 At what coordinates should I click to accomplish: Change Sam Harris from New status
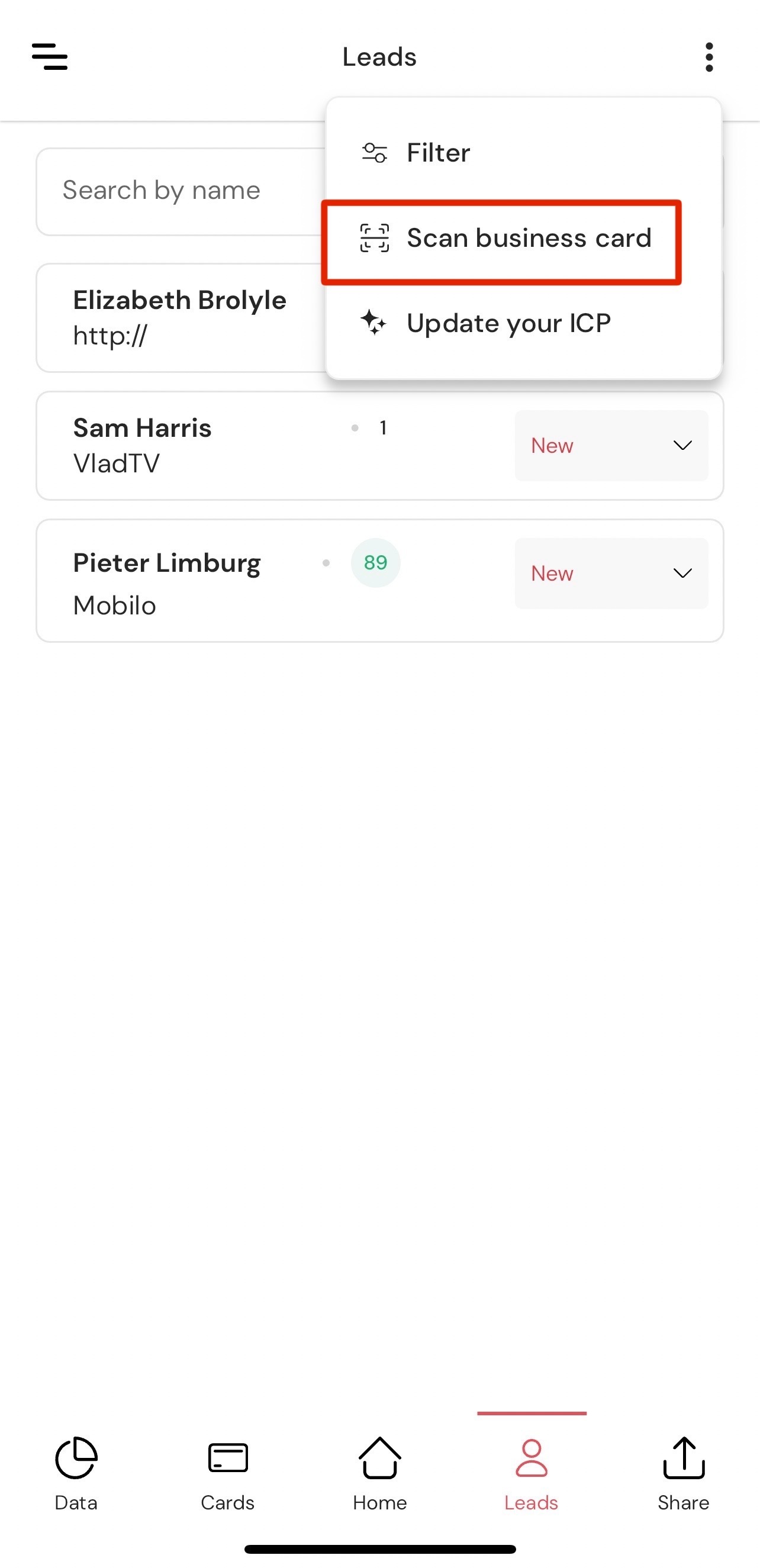point(611,446)
